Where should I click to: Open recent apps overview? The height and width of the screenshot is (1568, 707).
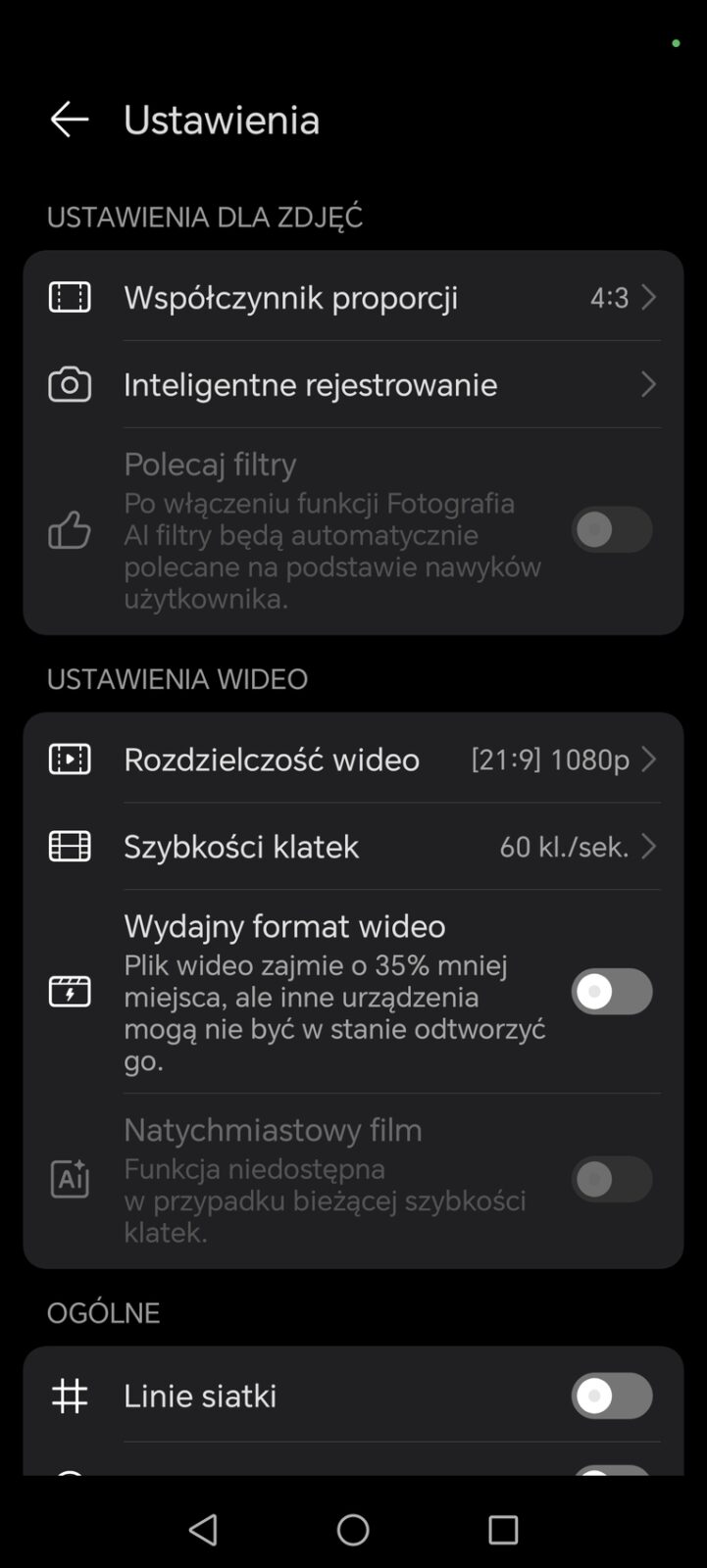(502, 1529)
